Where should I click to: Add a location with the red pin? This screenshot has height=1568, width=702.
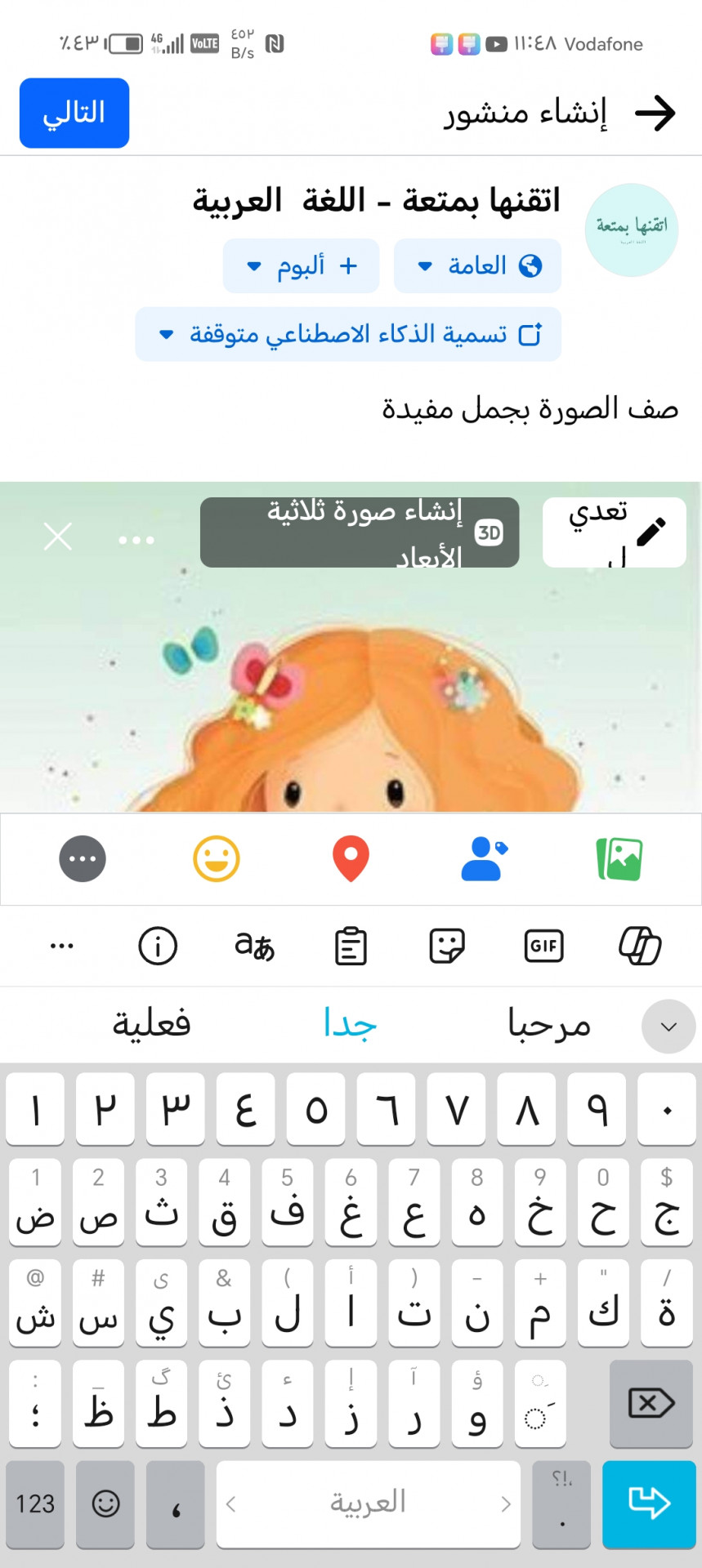coord(351,859)
